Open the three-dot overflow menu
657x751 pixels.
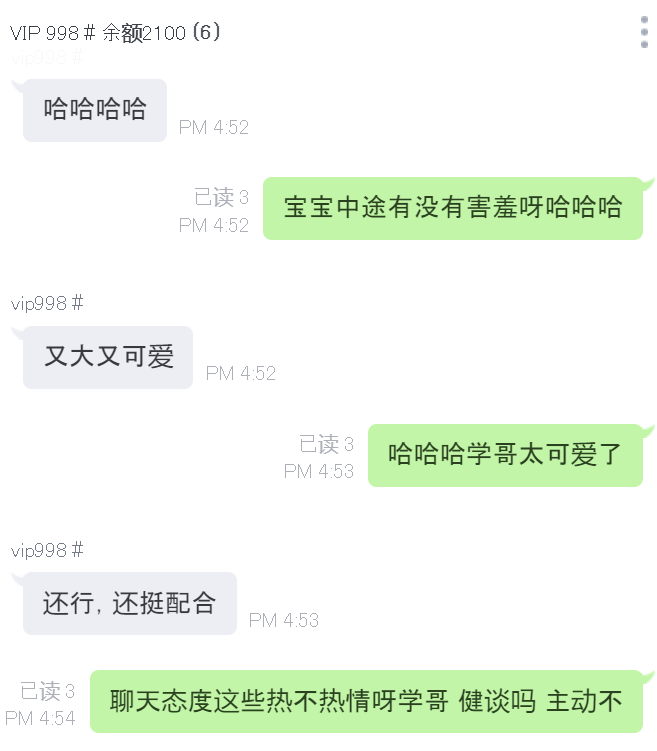point(644,32)
